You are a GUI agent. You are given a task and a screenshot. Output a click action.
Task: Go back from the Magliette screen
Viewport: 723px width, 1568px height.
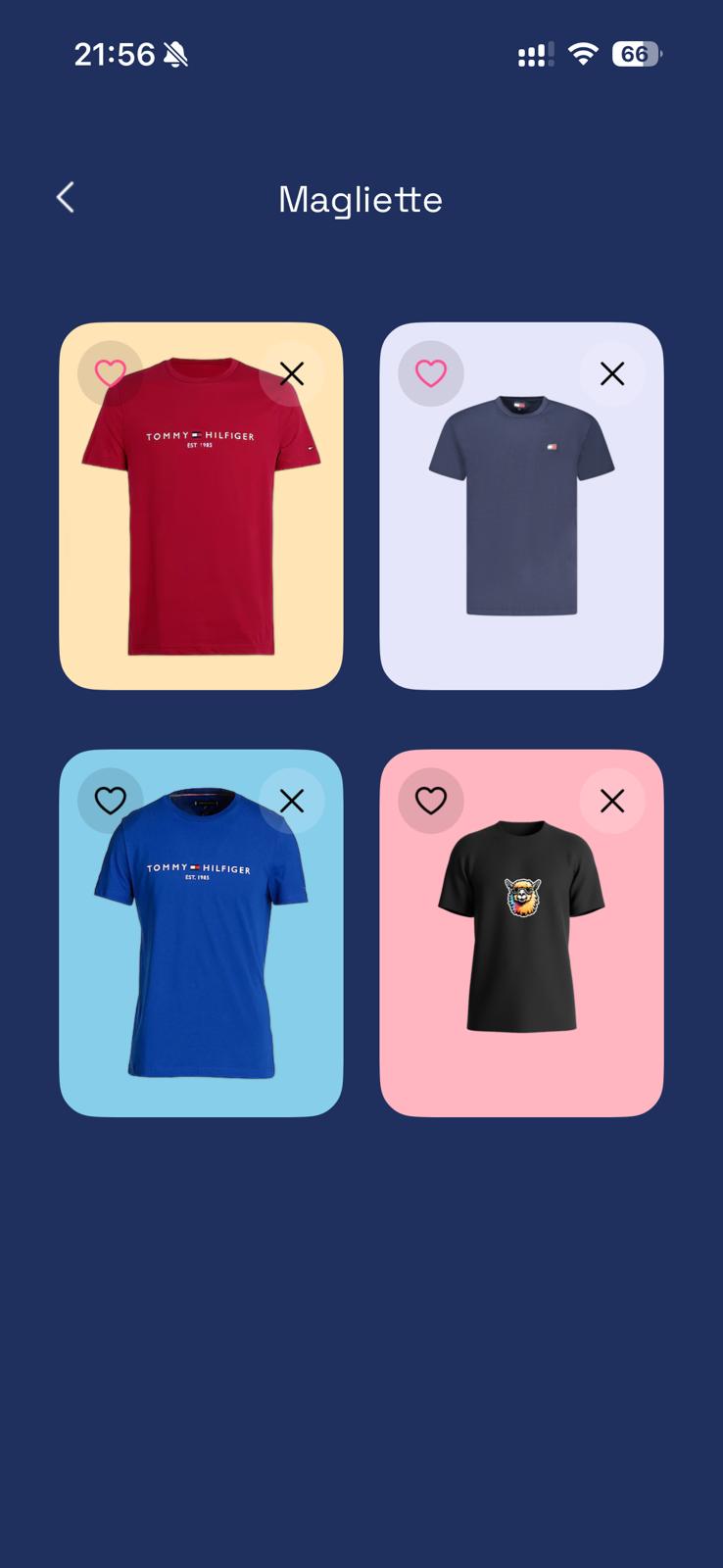(66, 198)
